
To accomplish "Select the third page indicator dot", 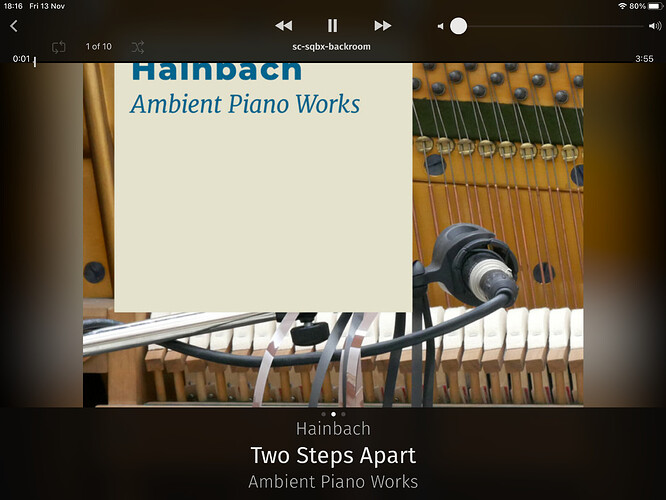I will tap(343, 413).
